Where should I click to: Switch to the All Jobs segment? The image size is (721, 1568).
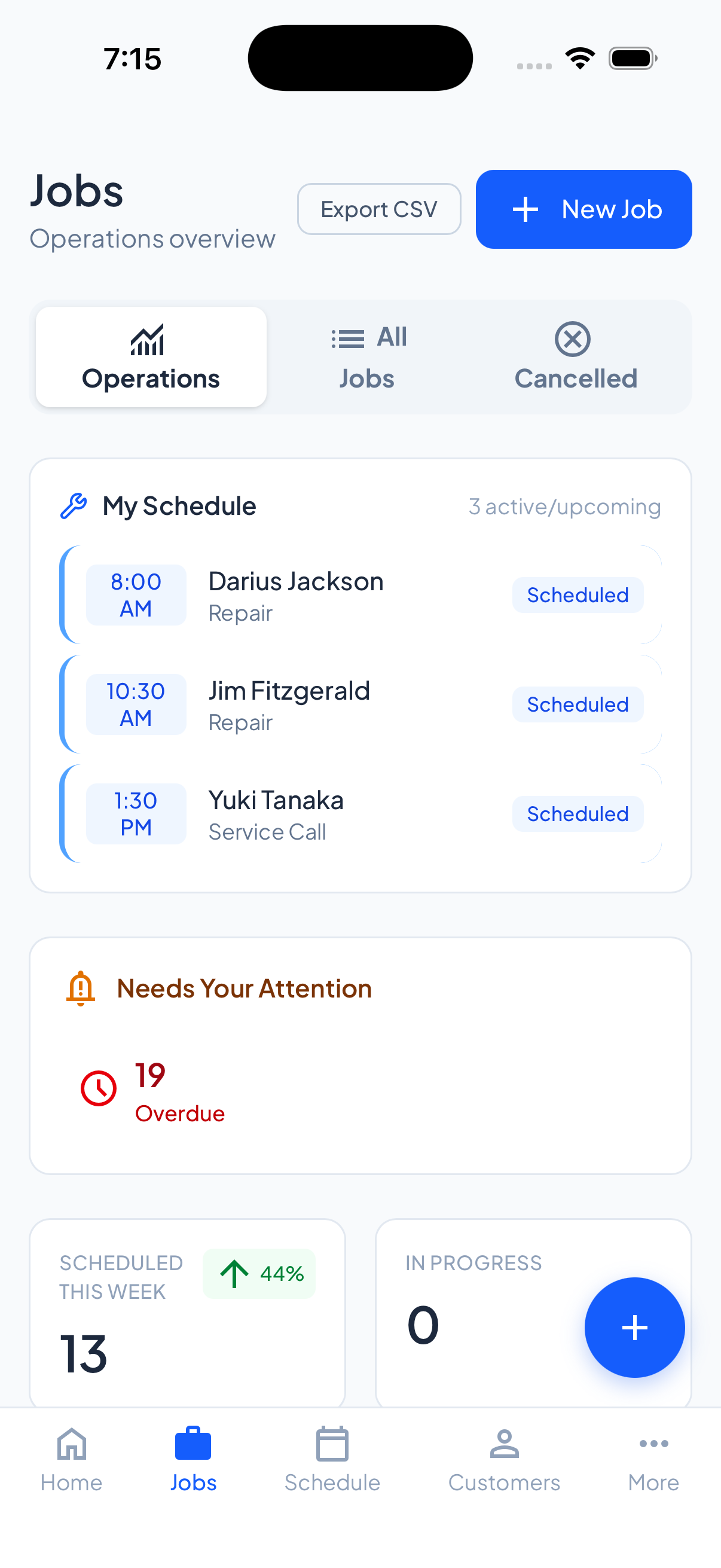coord(368,356)
